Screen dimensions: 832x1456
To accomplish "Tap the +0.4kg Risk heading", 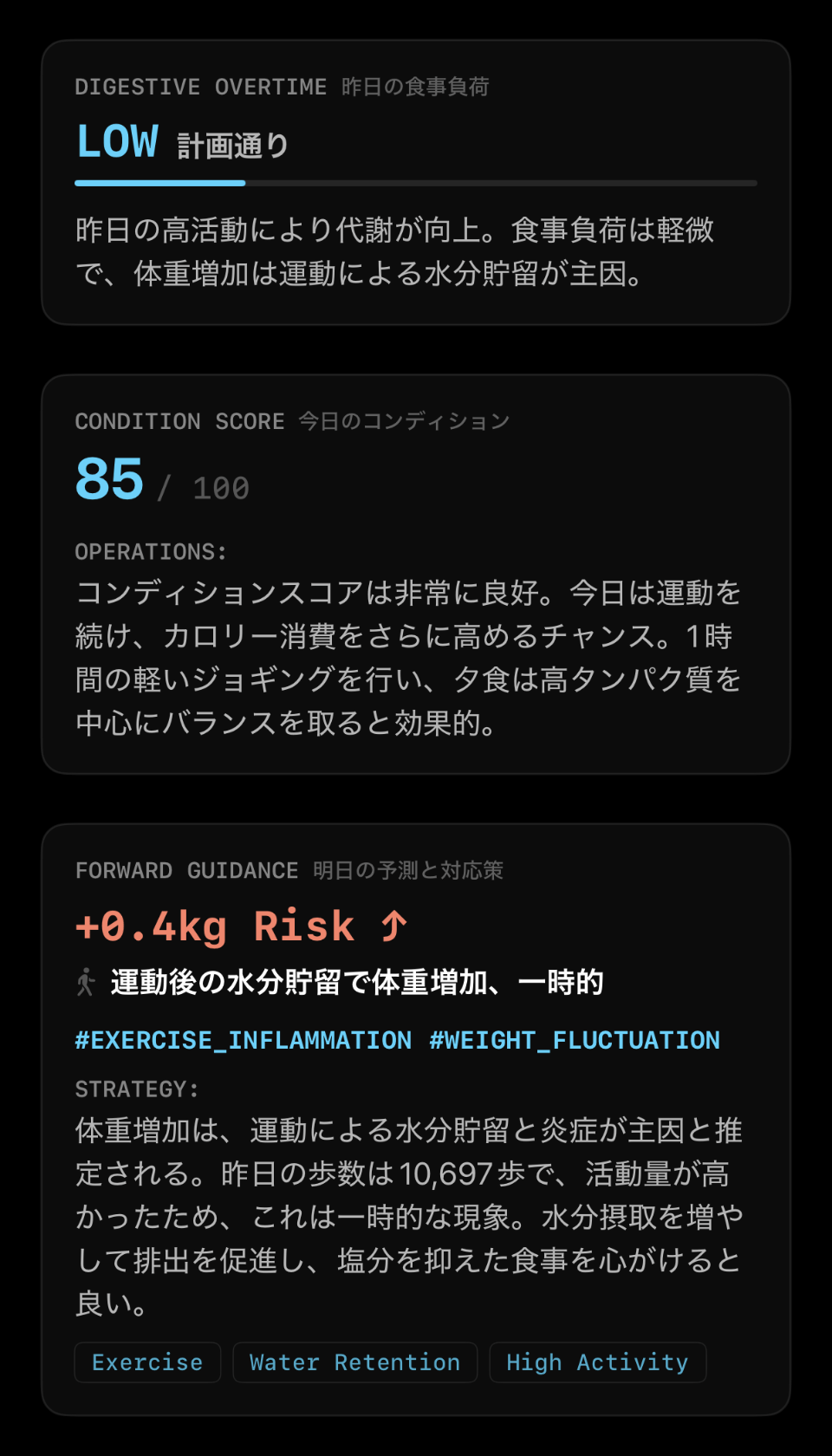I will coord(213,926).
